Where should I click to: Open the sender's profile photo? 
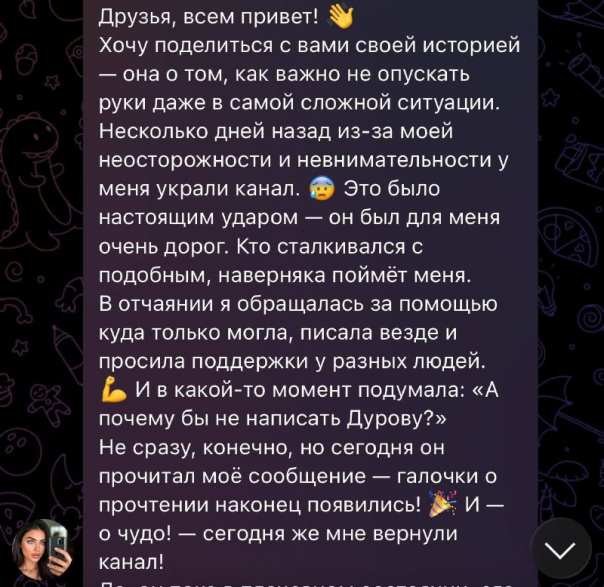41,549
